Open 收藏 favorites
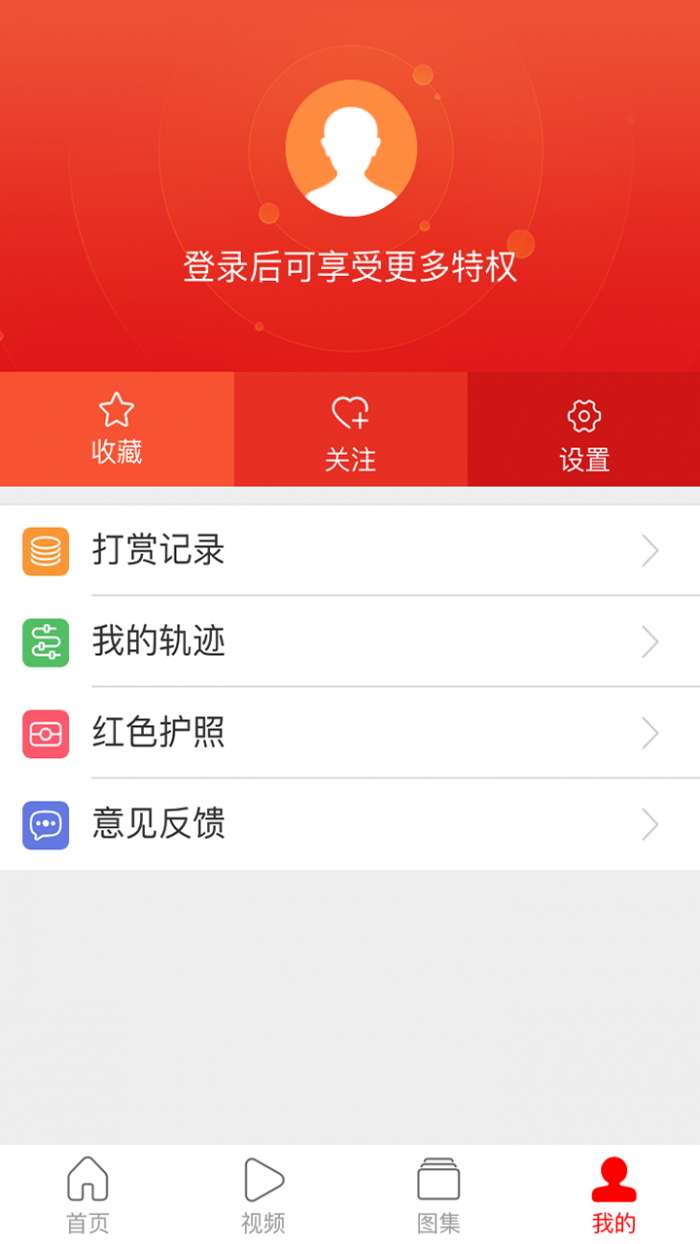The image size is (700, 1244). [117, 430]
